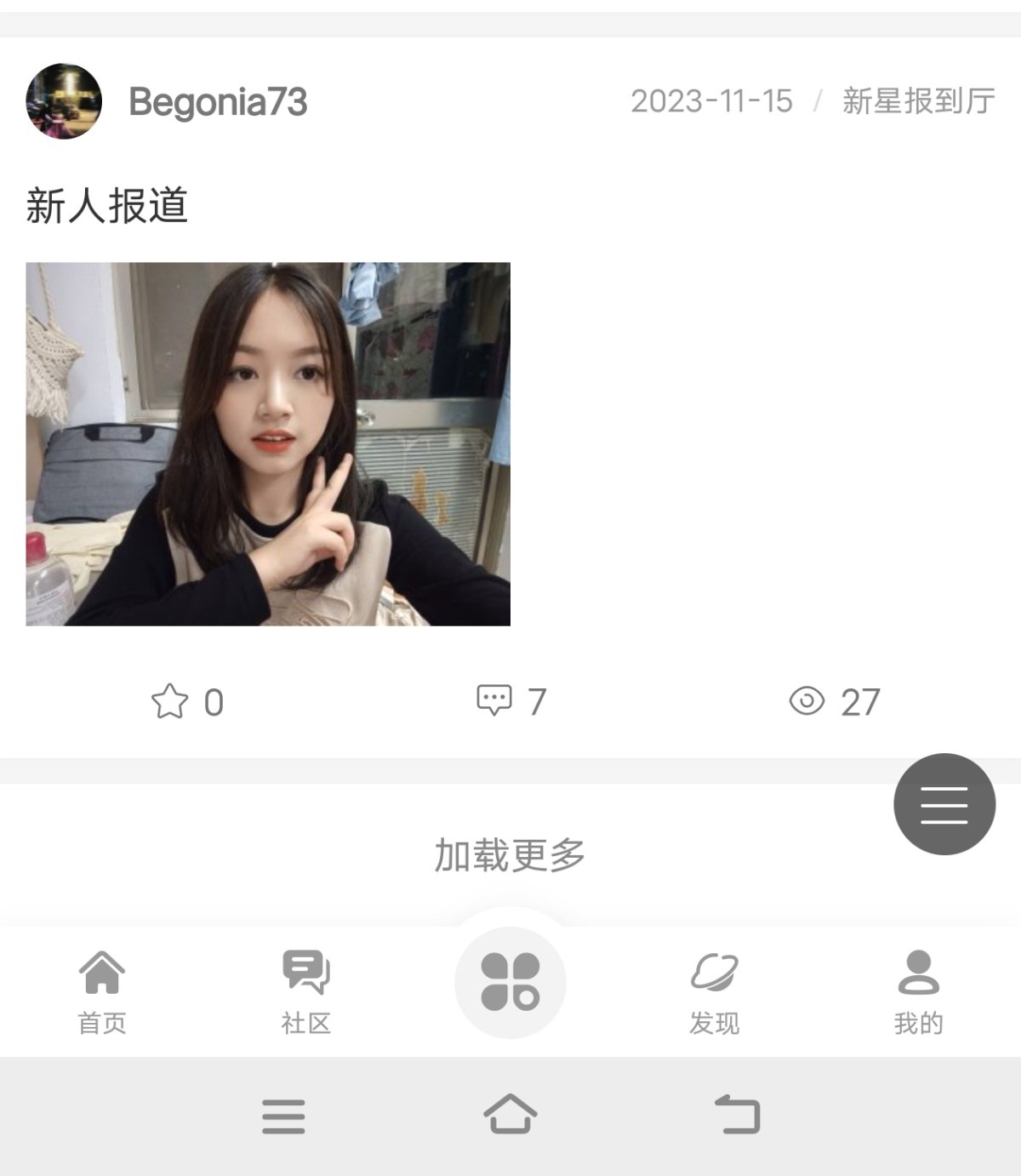Go back with the system back button
The width and height of the screenshot is (1021, 1176).
pyautogui.click(x=737, y=1115)
